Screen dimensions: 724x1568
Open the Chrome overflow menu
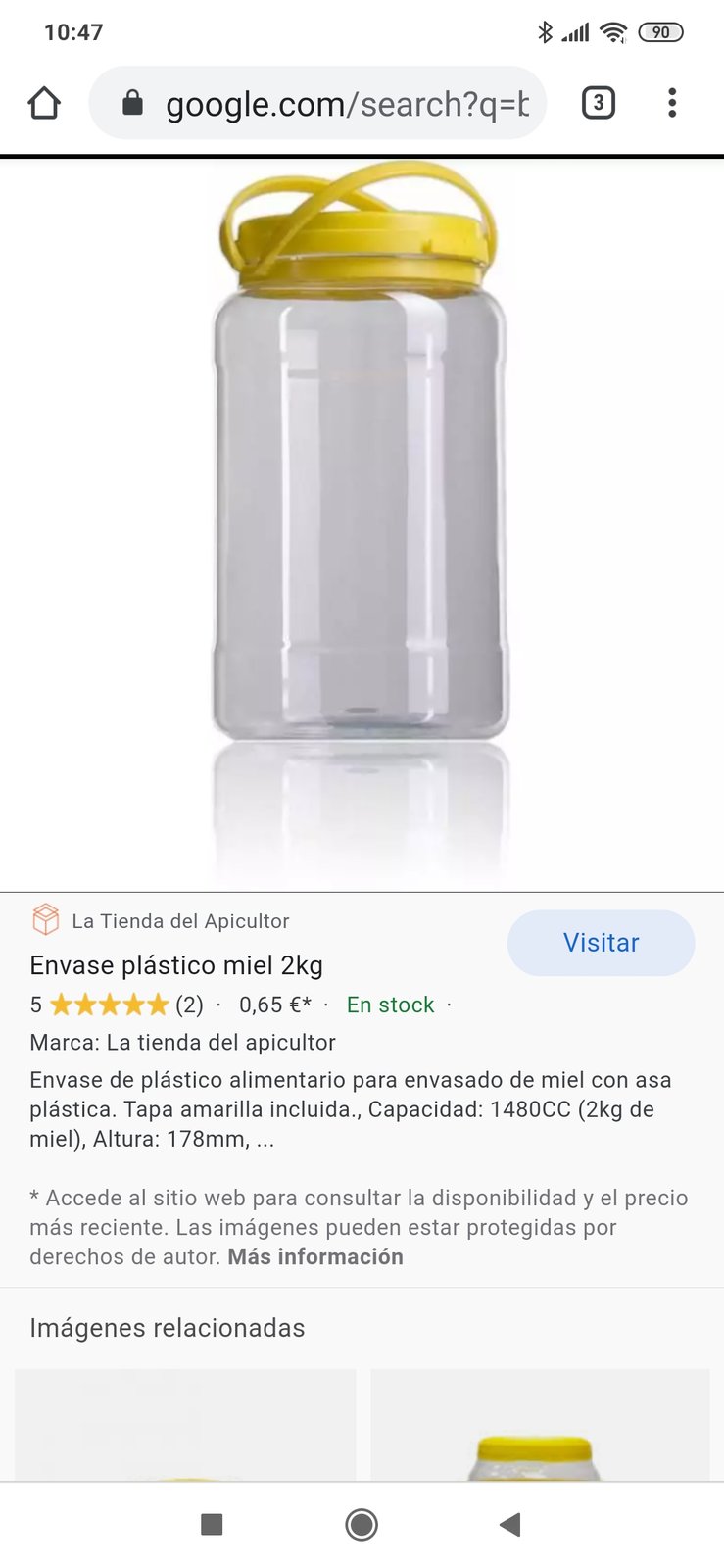click(672, 103)
